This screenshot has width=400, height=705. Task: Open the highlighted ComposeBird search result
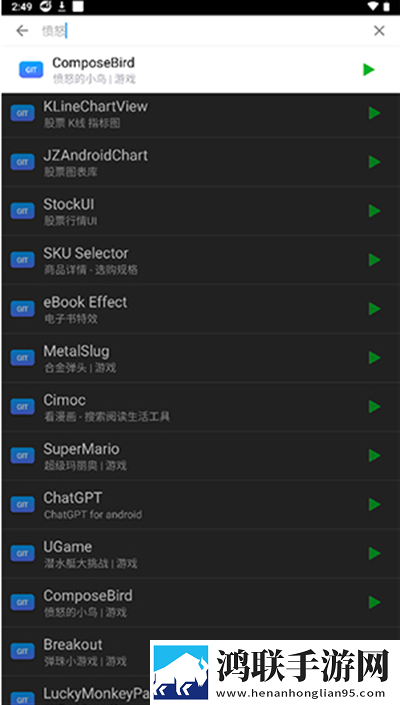(x=200, y=70)
